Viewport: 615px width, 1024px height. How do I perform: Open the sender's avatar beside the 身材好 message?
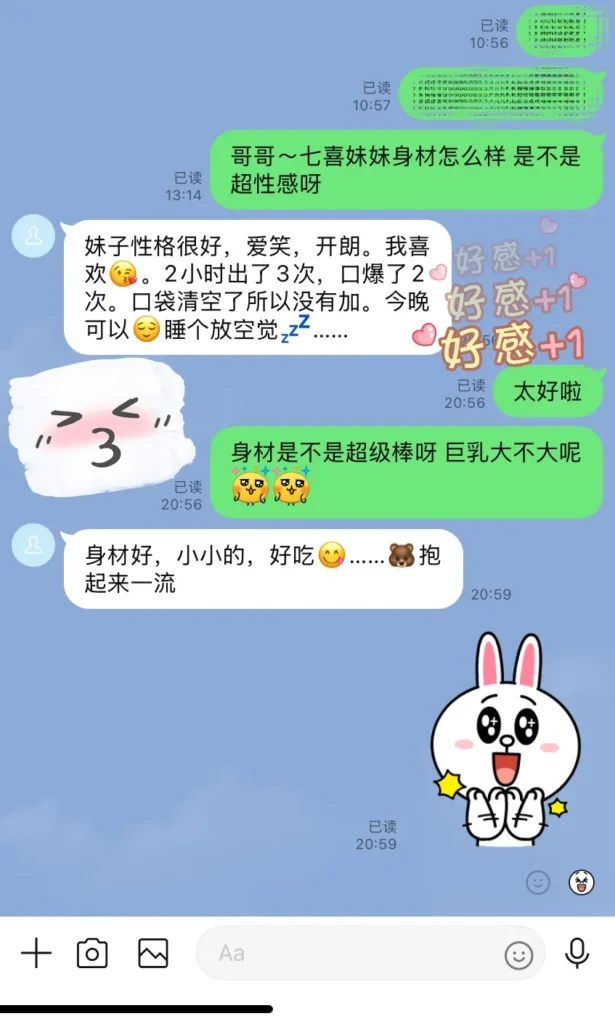pyautogui.click(x=33, y=546)
